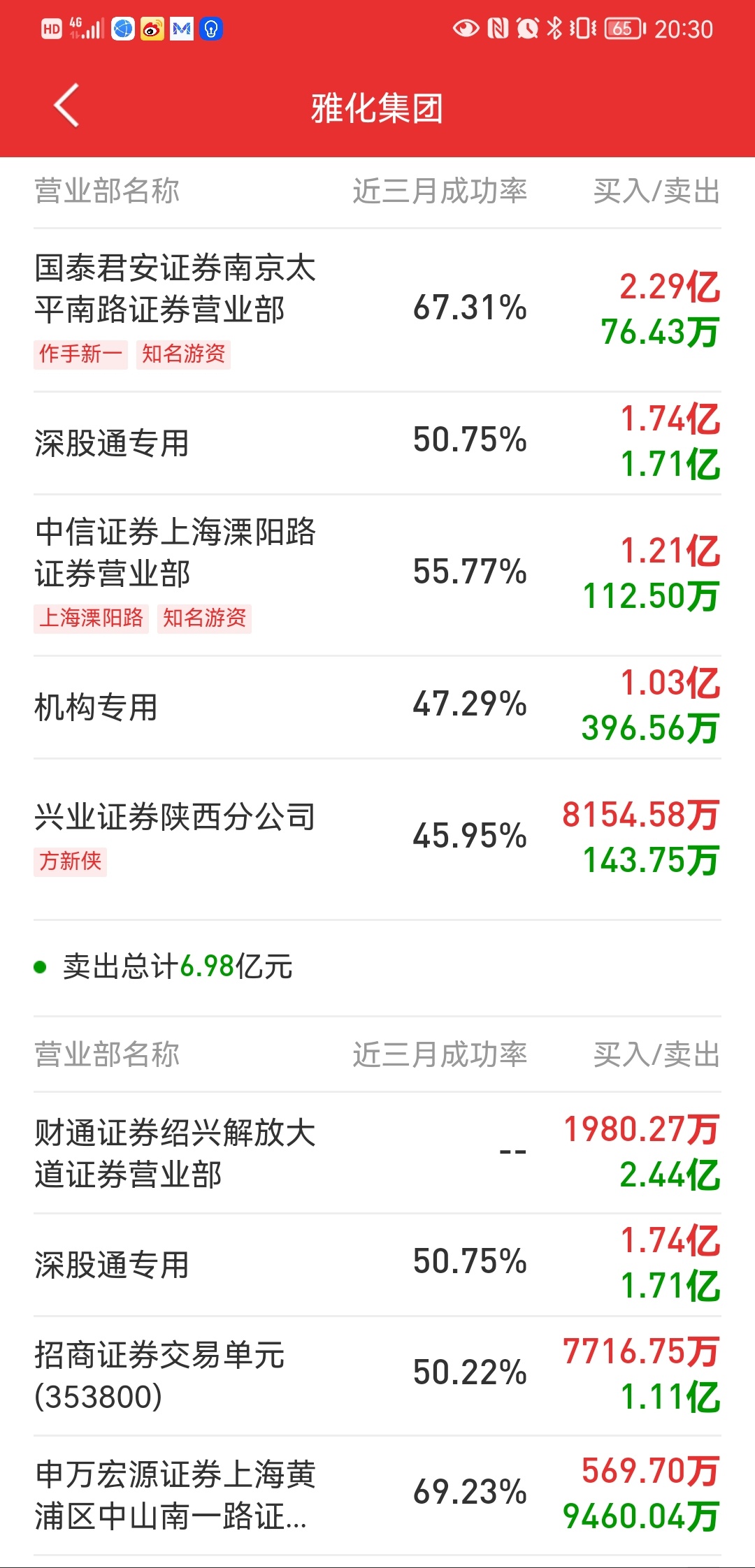This screenshot has height=1568, width=755.
Task: Open 兴业证券陕西分公司 row
Action: (x=377, y=839)
